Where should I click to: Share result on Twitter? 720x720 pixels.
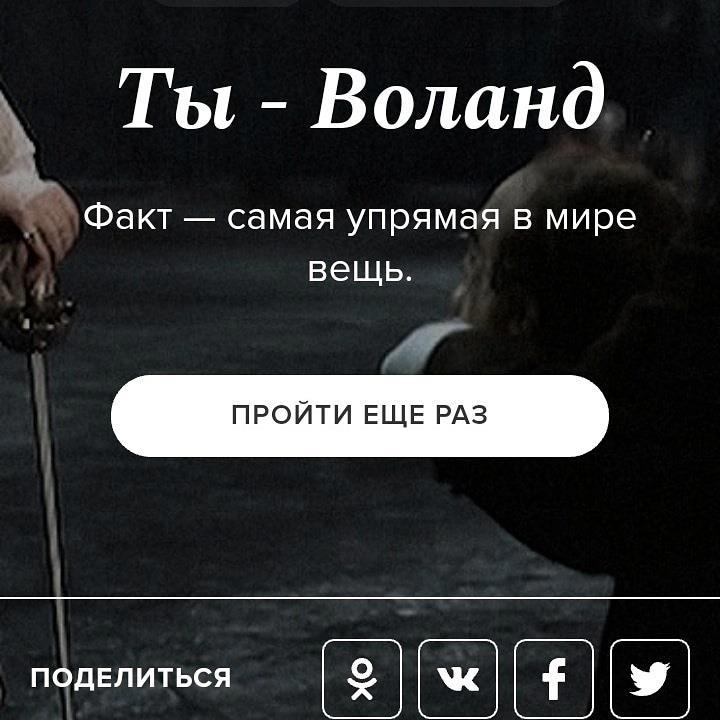(650, 679)
